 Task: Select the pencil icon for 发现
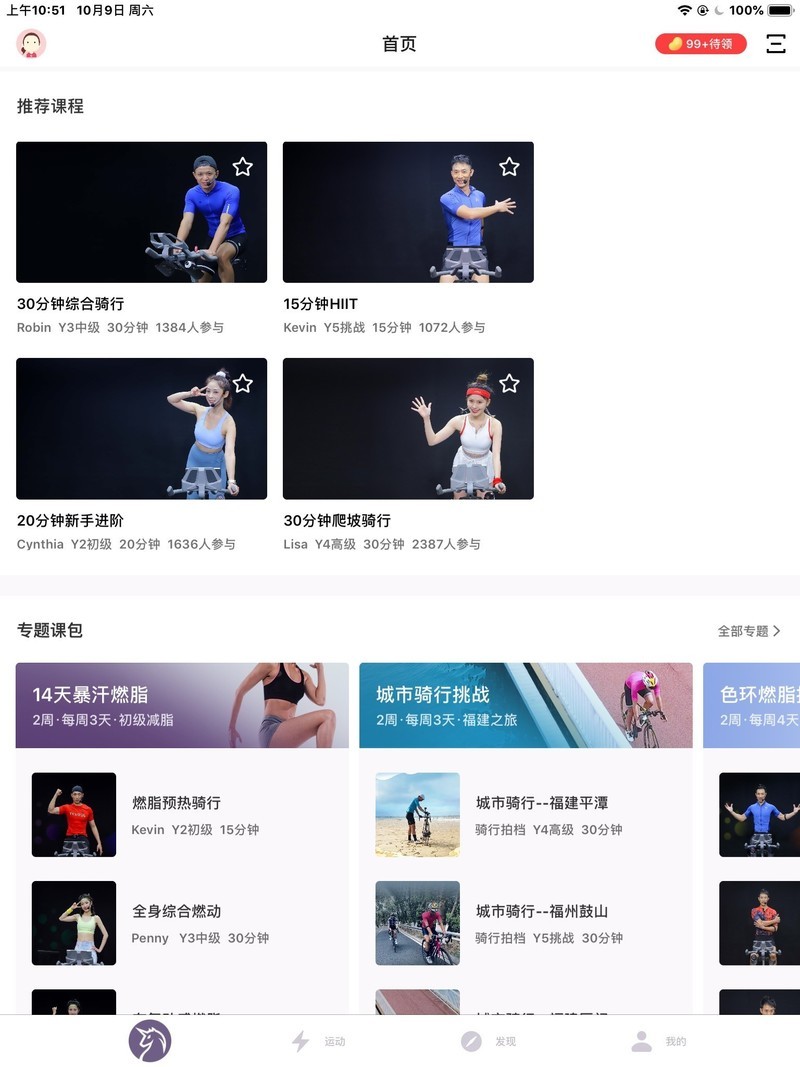470,1040
